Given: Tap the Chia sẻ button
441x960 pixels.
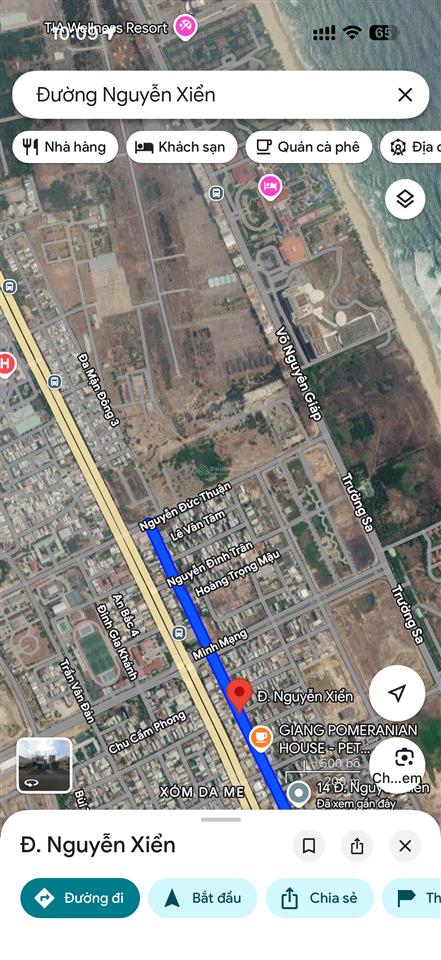Looking at the screenshot, I should [319, 898].
